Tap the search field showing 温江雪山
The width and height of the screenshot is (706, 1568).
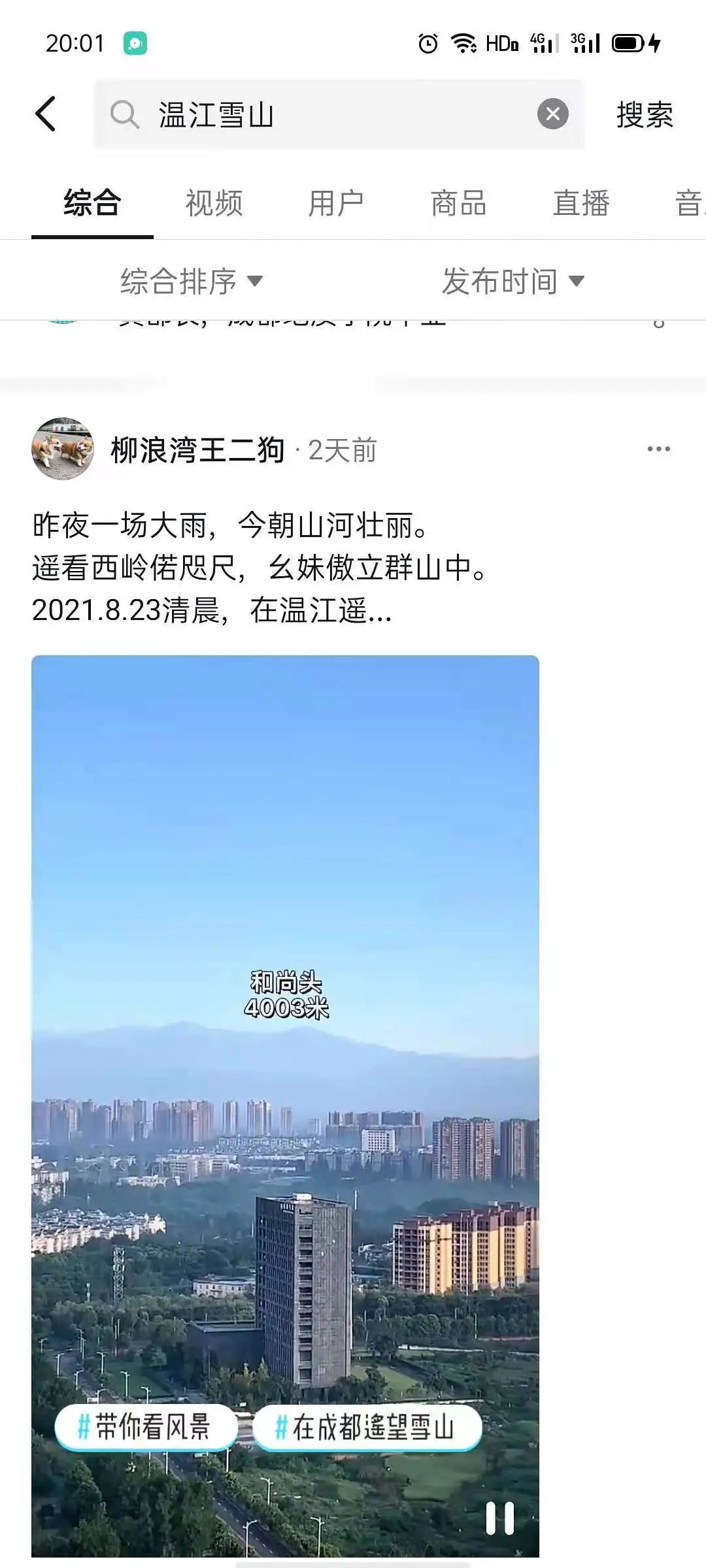pyautogui.click(x=327, y=115)
